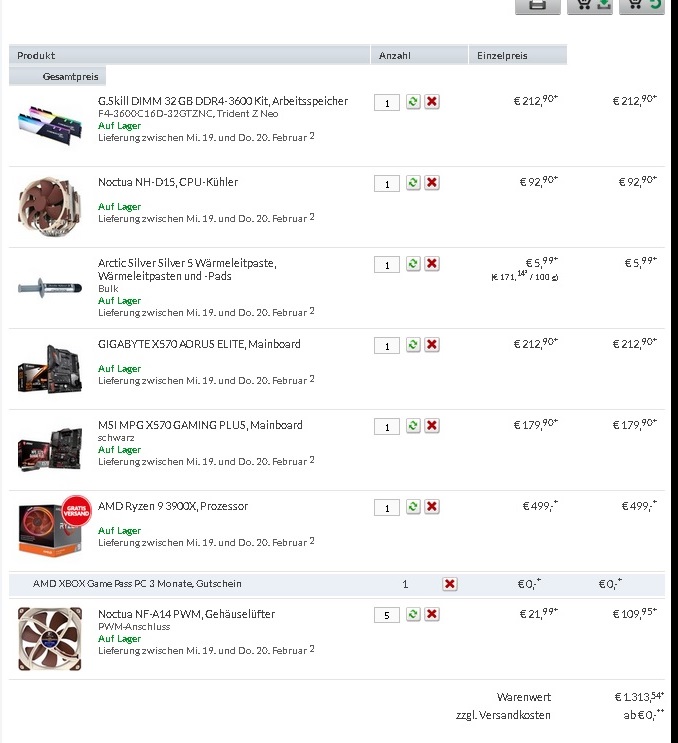Image resolution: width=678 pixels, height=743 pixels.
Task: Print the shopping cart
Action: (537, 5)
